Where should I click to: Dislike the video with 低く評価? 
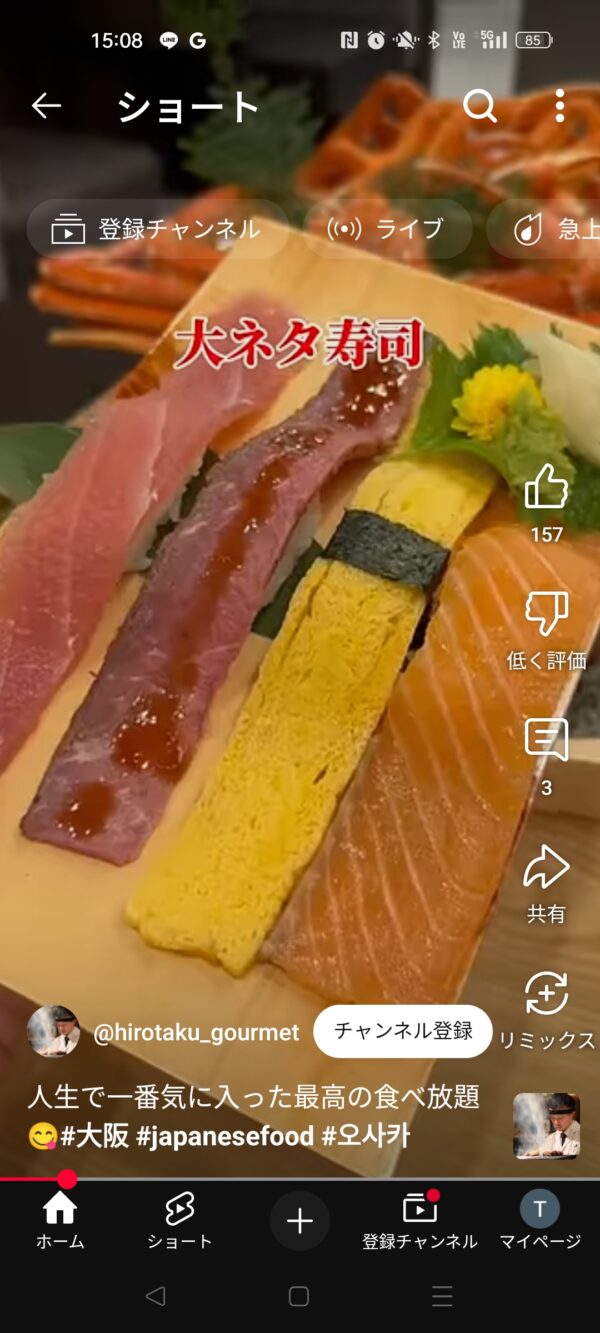click(x=546, y=613)
